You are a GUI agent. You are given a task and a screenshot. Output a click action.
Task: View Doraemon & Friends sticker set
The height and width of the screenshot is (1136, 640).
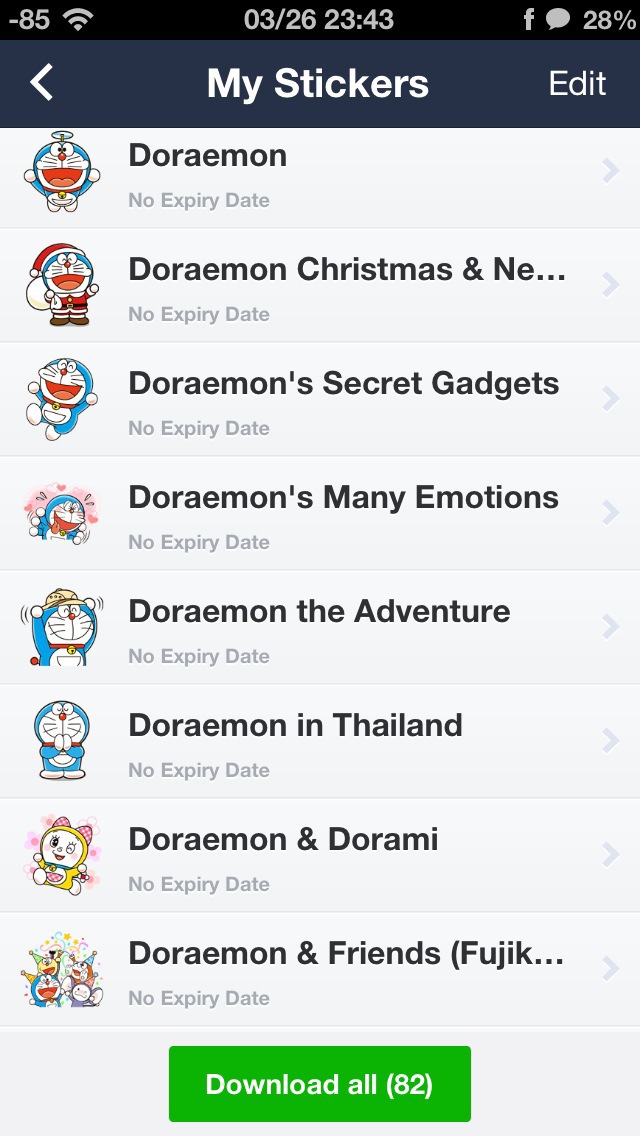pyautogui.click(x=320, y=970)
